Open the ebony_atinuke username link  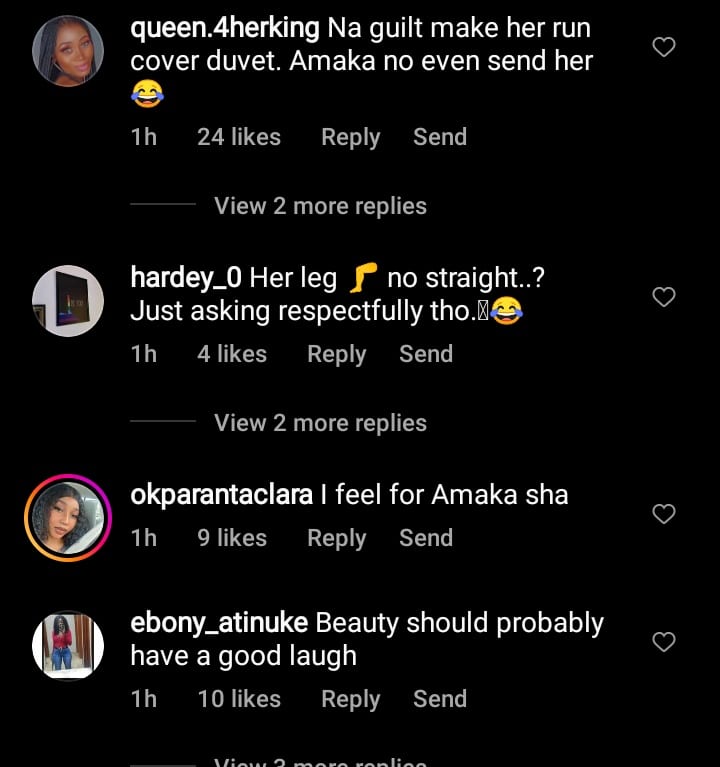point(219,623)
